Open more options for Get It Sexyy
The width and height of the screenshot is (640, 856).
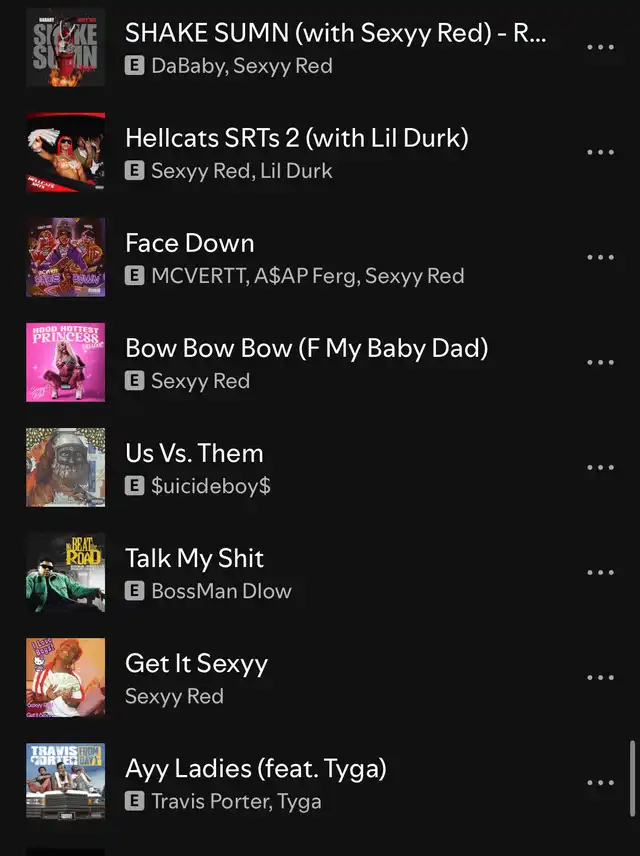(x=600, y=677)
